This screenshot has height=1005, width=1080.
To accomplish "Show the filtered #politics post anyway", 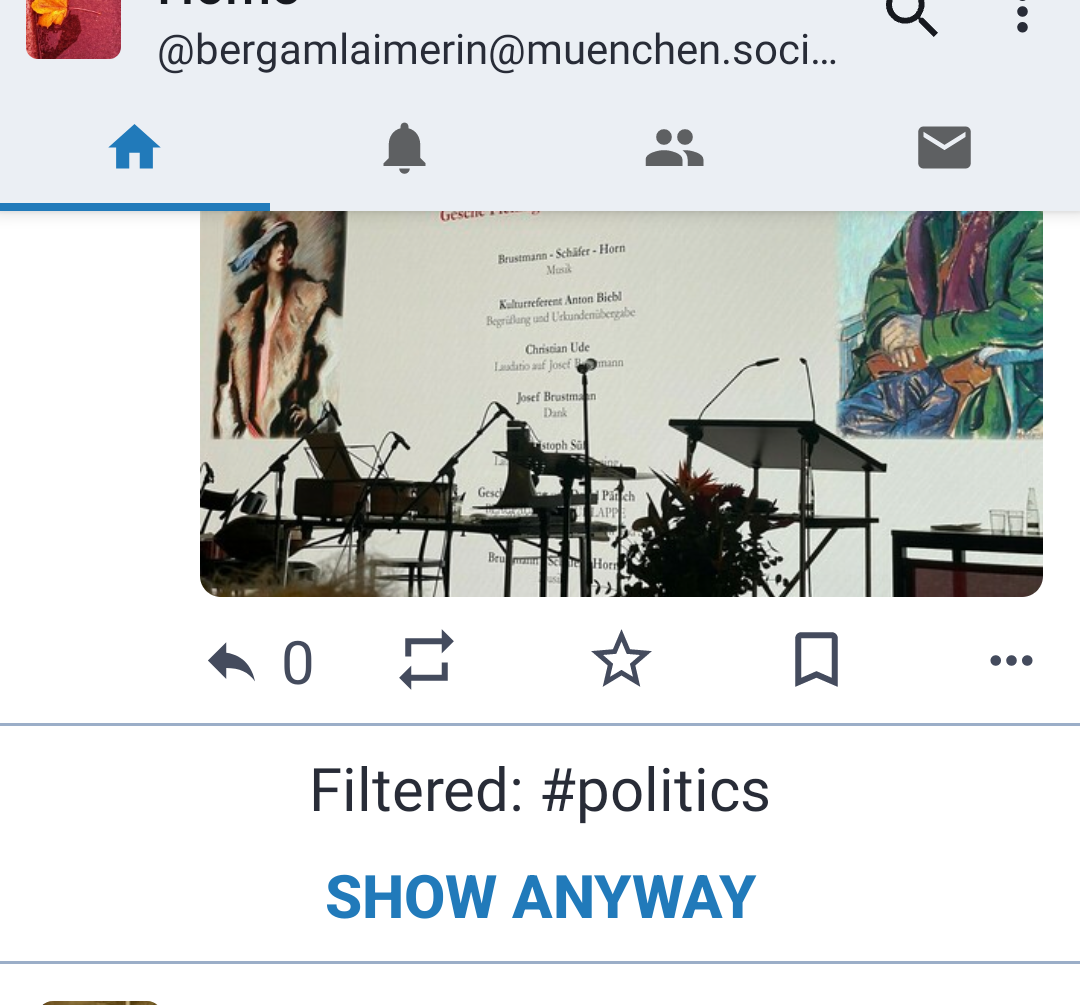I will click(540, 897).
